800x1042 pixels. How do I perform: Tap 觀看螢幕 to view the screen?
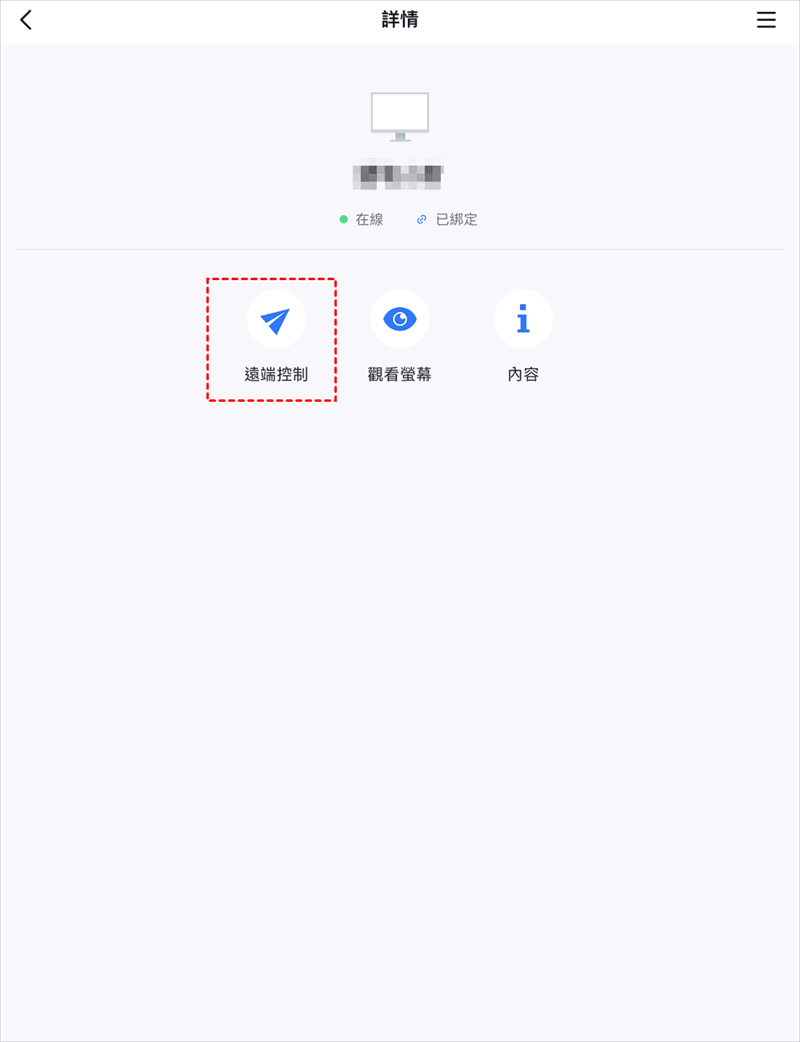pos(399,320)
